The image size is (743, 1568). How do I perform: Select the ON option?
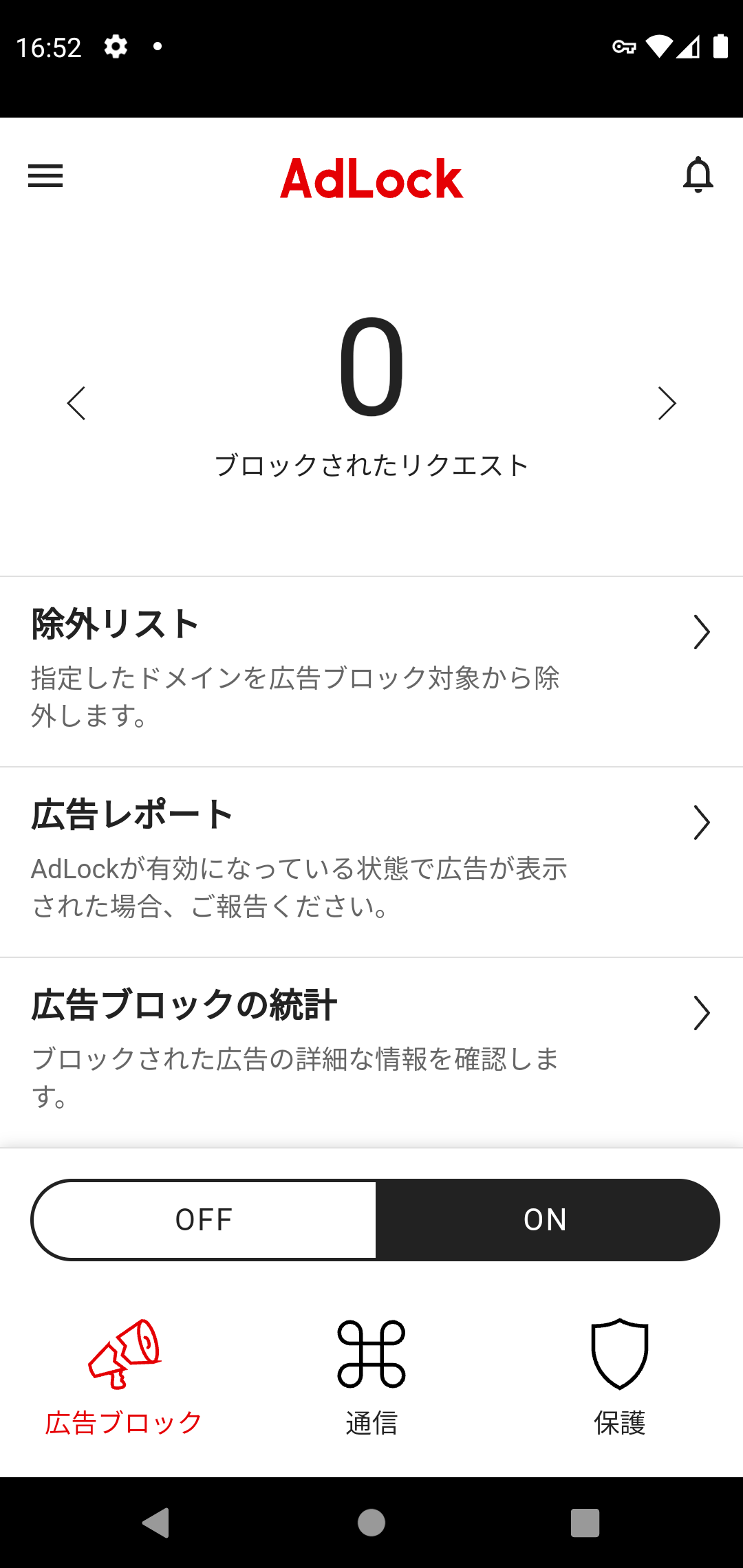tap(546, 1220)
